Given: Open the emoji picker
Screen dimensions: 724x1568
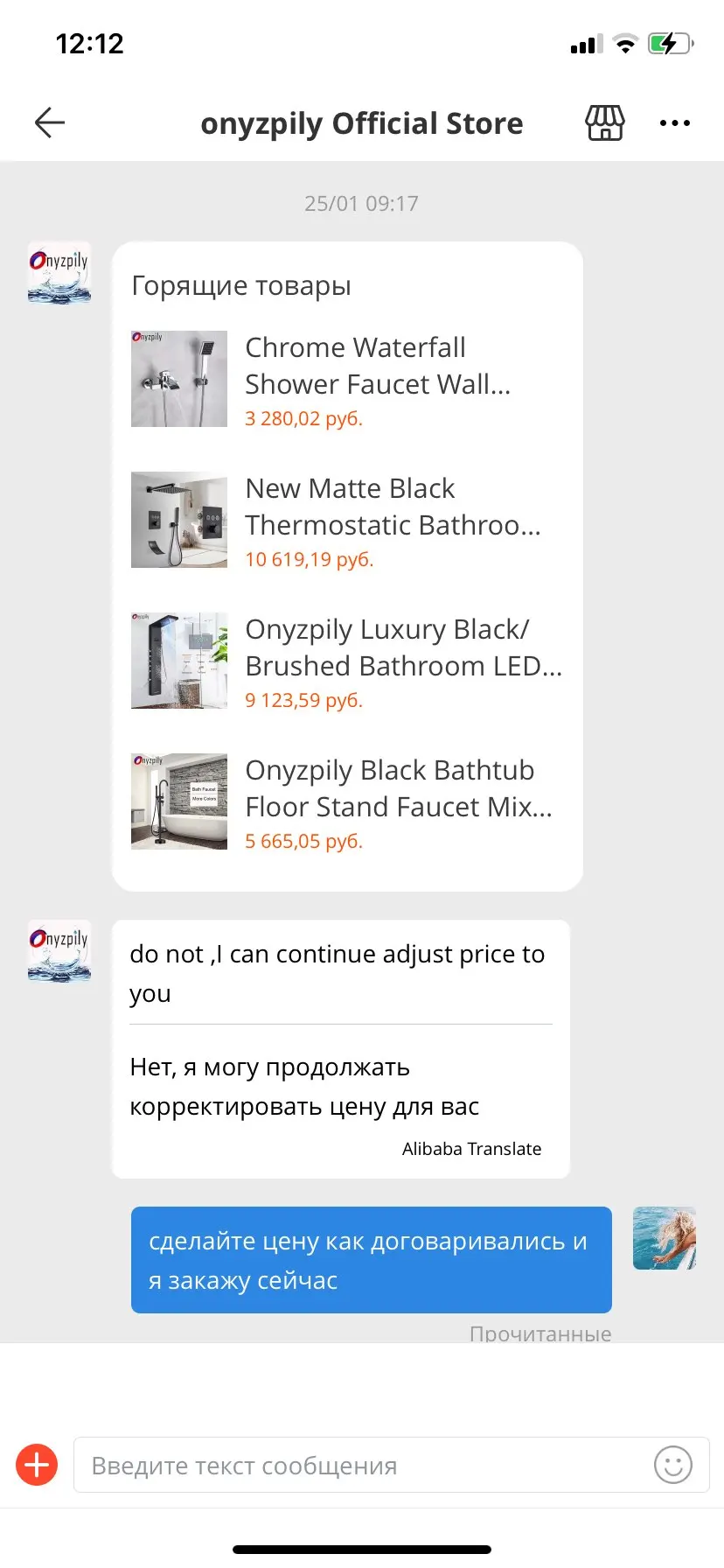Looking at the screenshot, I should (672, 1465).
